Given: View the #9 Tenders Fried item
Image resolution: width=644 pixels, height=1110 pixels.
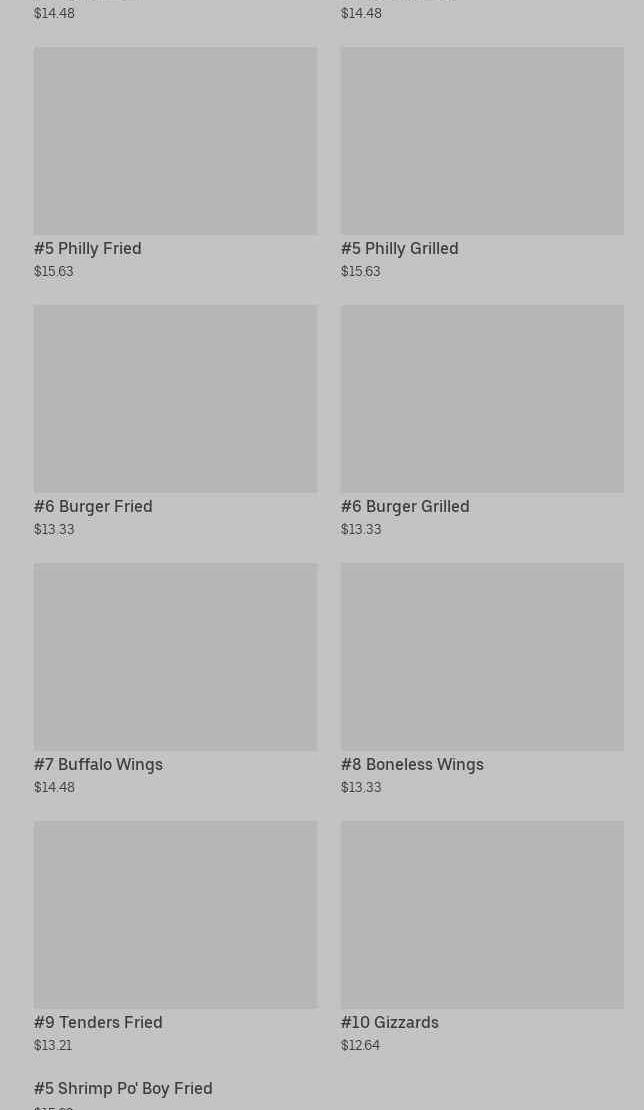Looking at the screenshot, I should click(175, 934).
